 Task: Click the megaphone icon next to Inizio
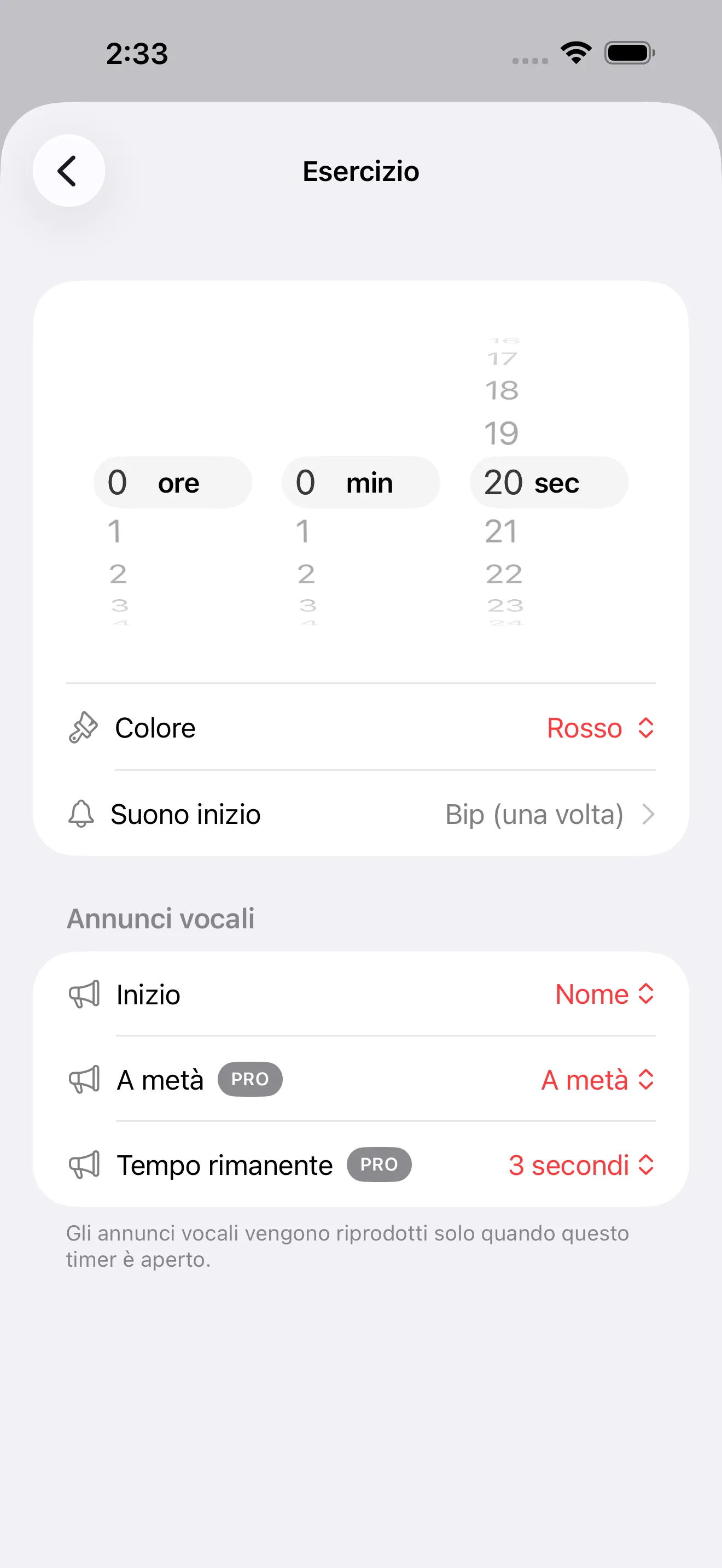click(86, 994)
